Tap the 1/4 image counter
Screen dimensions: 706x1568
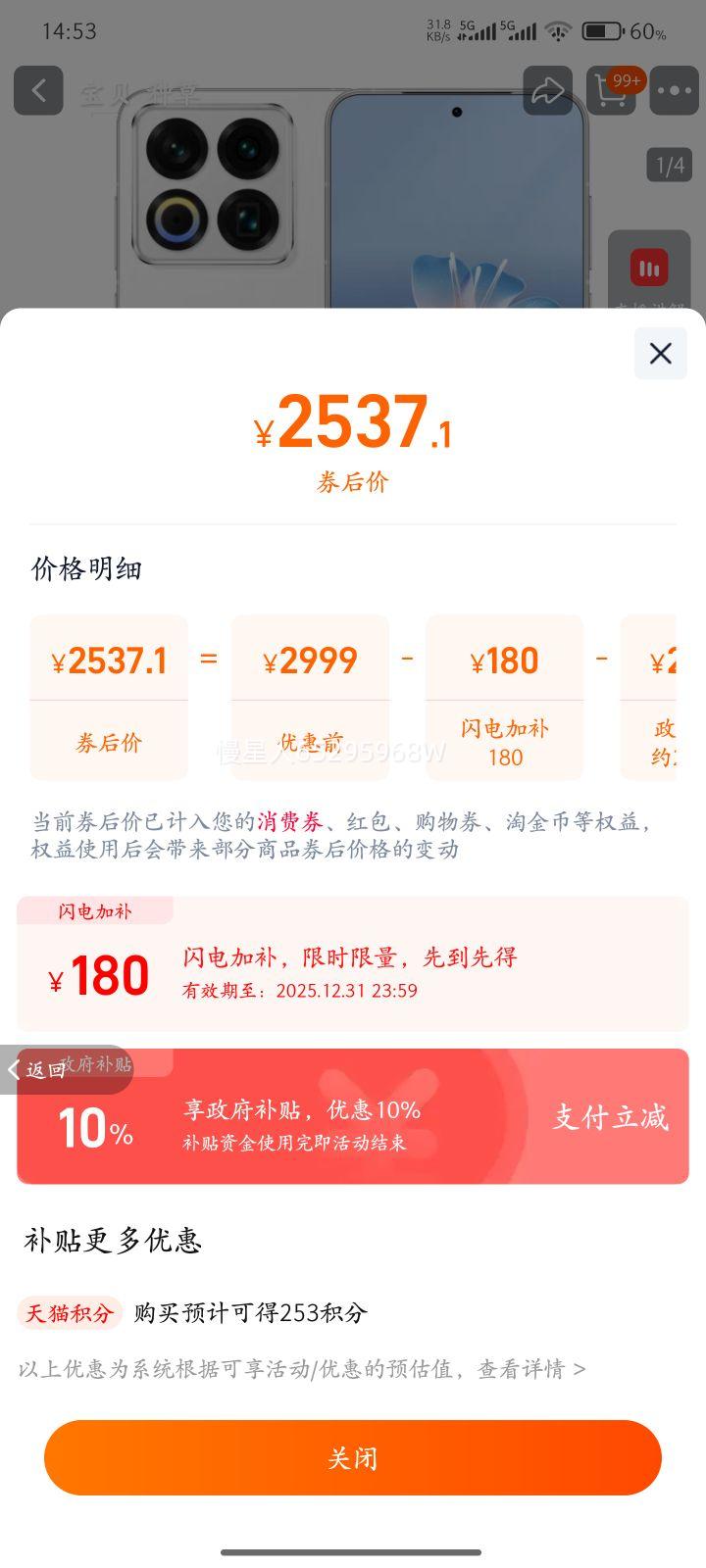pyautogui.click(x=670, y=166)
